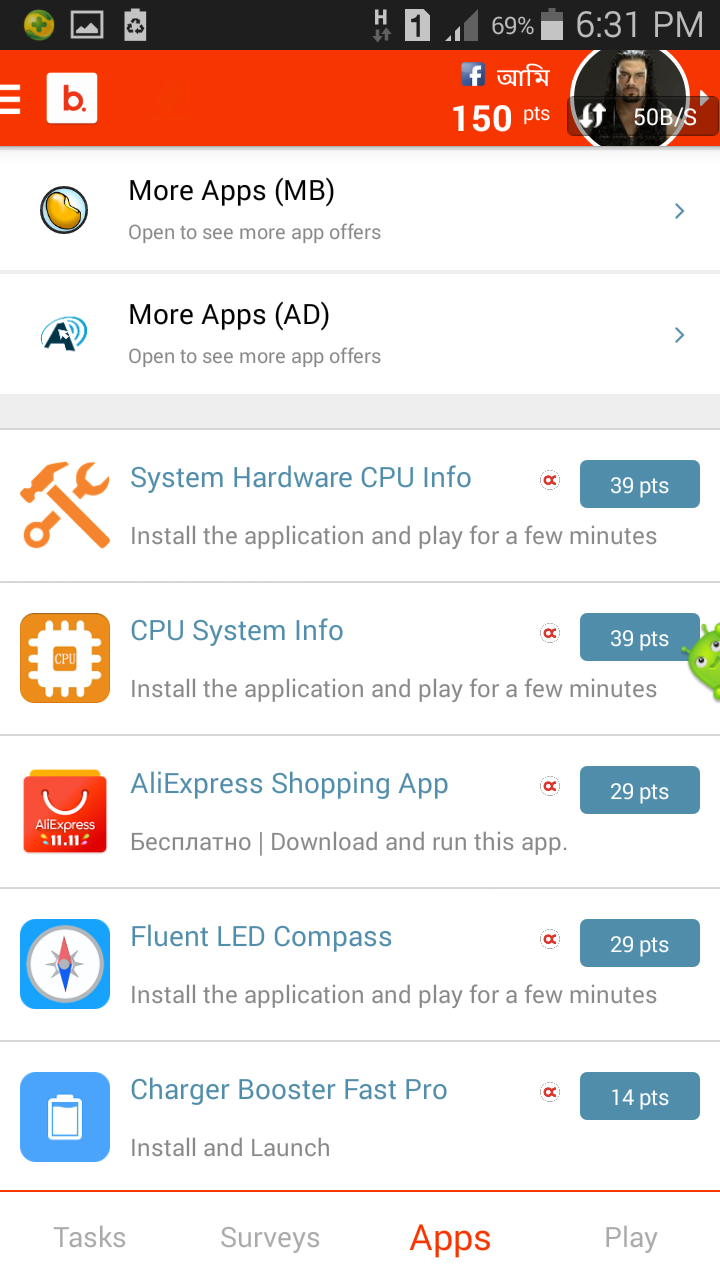Open System Hardware CPU Info offer
720x1280 pixels.
[300, 478]
